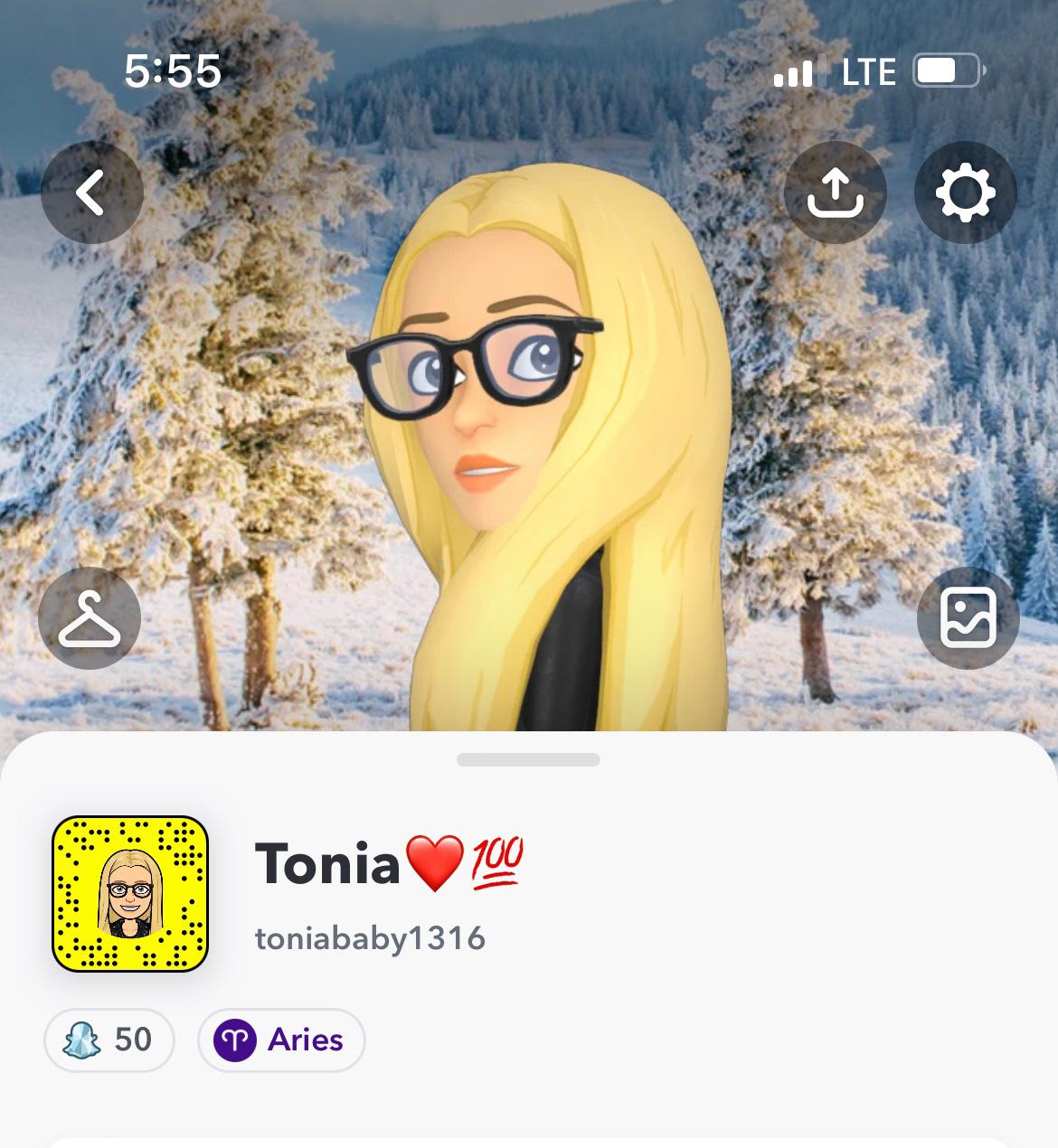Share the profile with the upload icon
The width and height of the screenshot is (1058, 1148).
tap(835, 193)
